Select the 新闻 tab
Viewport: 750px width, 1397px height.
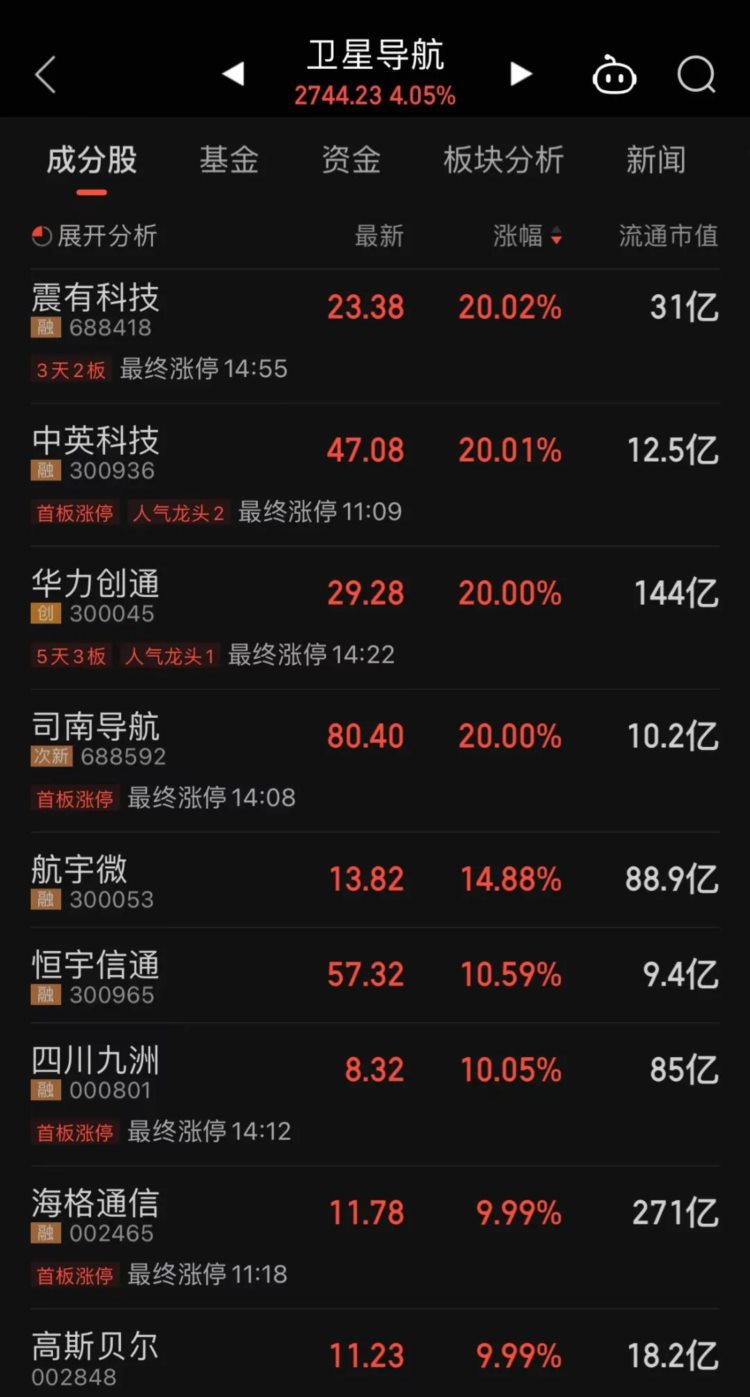click(655, 158)
